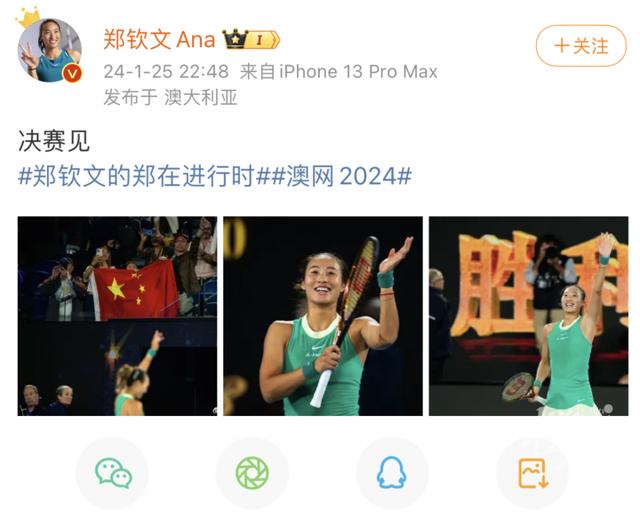Viewport: 640px width, 512px height.
Task: Share the post to WeChat Moments
Action: point(252,472)
